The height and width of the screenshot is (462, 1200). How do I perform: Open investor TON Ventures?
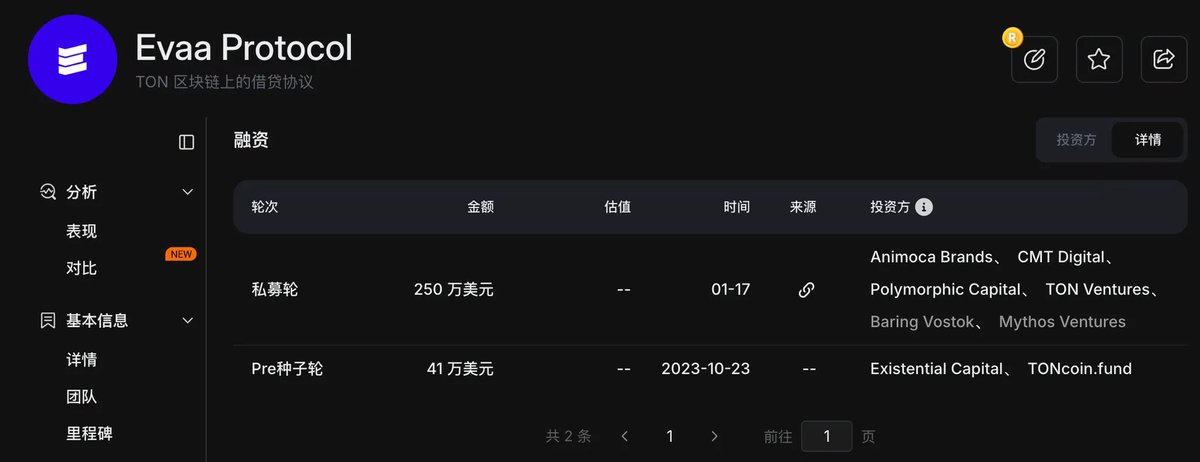point(1097,290)
